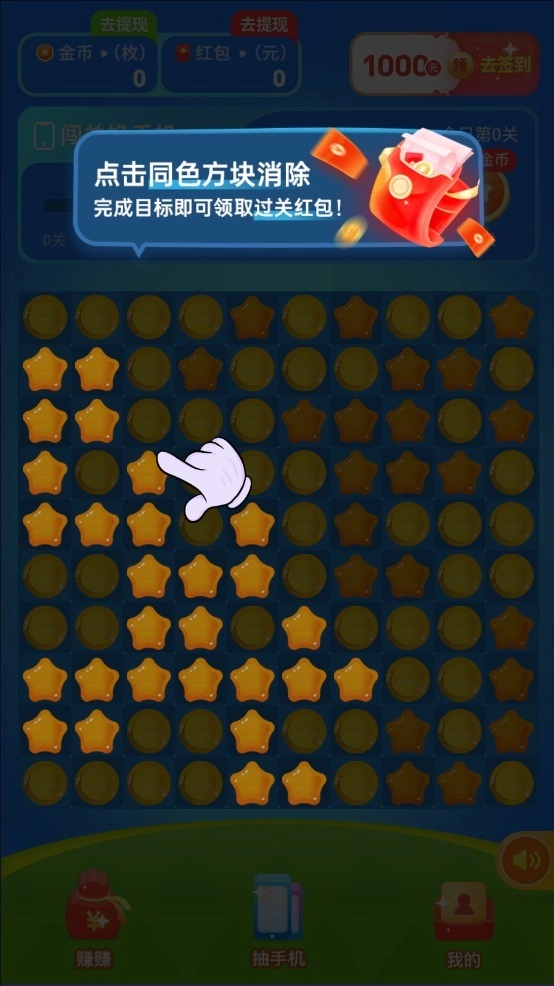This screenshot has height=986, width=554.
Task: Open the 去签到 1000元 sign-in button
Action: 445,64
